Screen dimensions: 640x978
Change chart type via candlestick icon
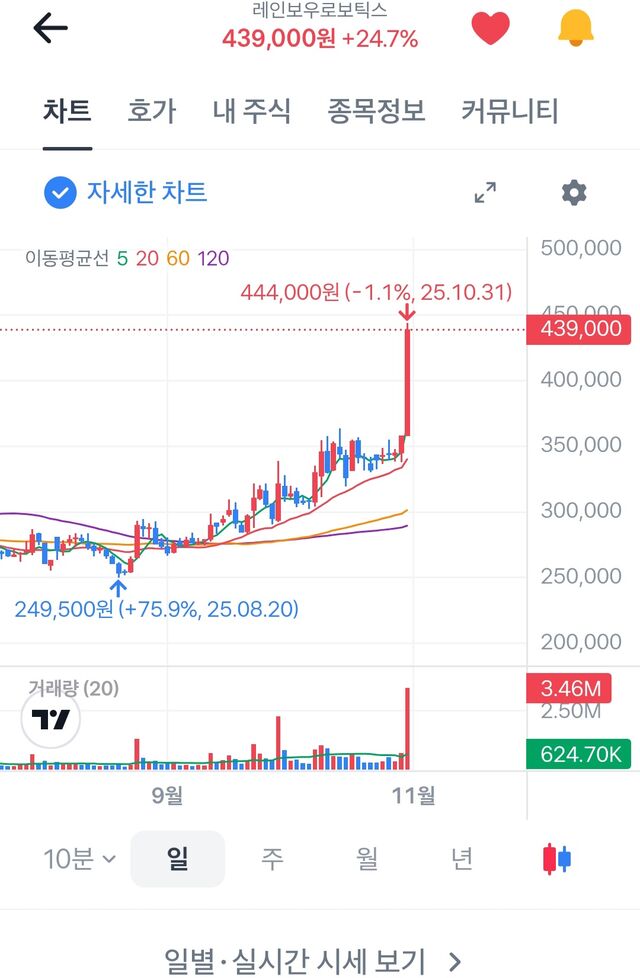[x=556, y=858]
